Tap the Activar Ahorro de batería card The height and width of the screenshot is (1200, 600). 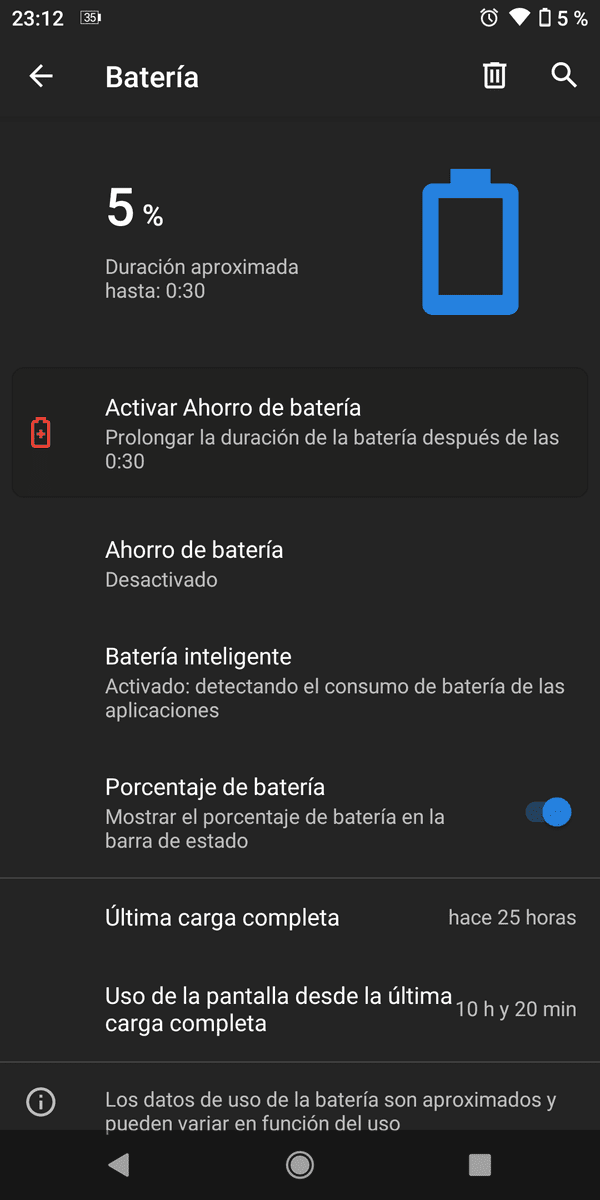(300, 432)
